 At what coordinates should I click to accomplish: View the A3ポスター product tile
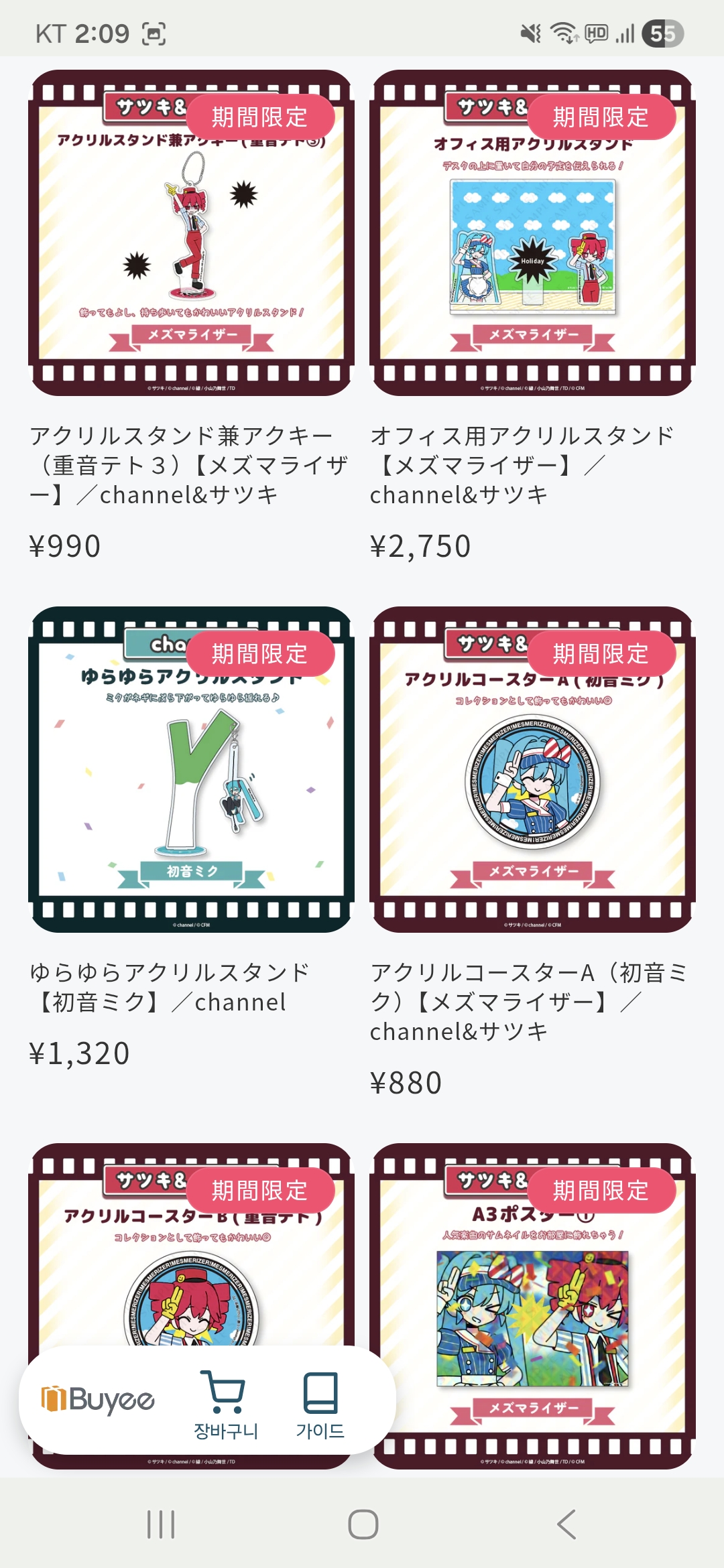[532, 1305]
